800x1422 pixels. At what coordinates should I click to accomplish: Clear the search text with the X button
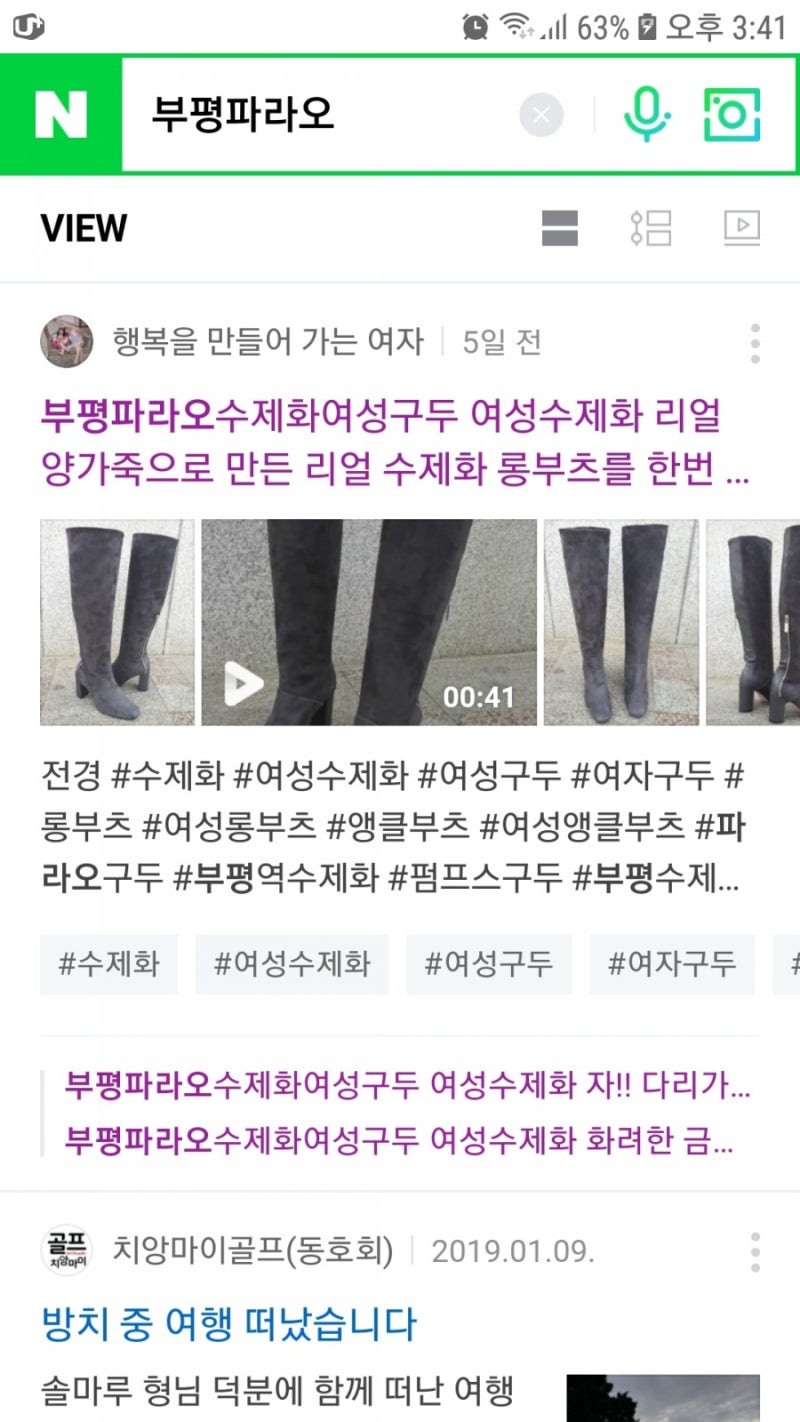pos(541,116)
